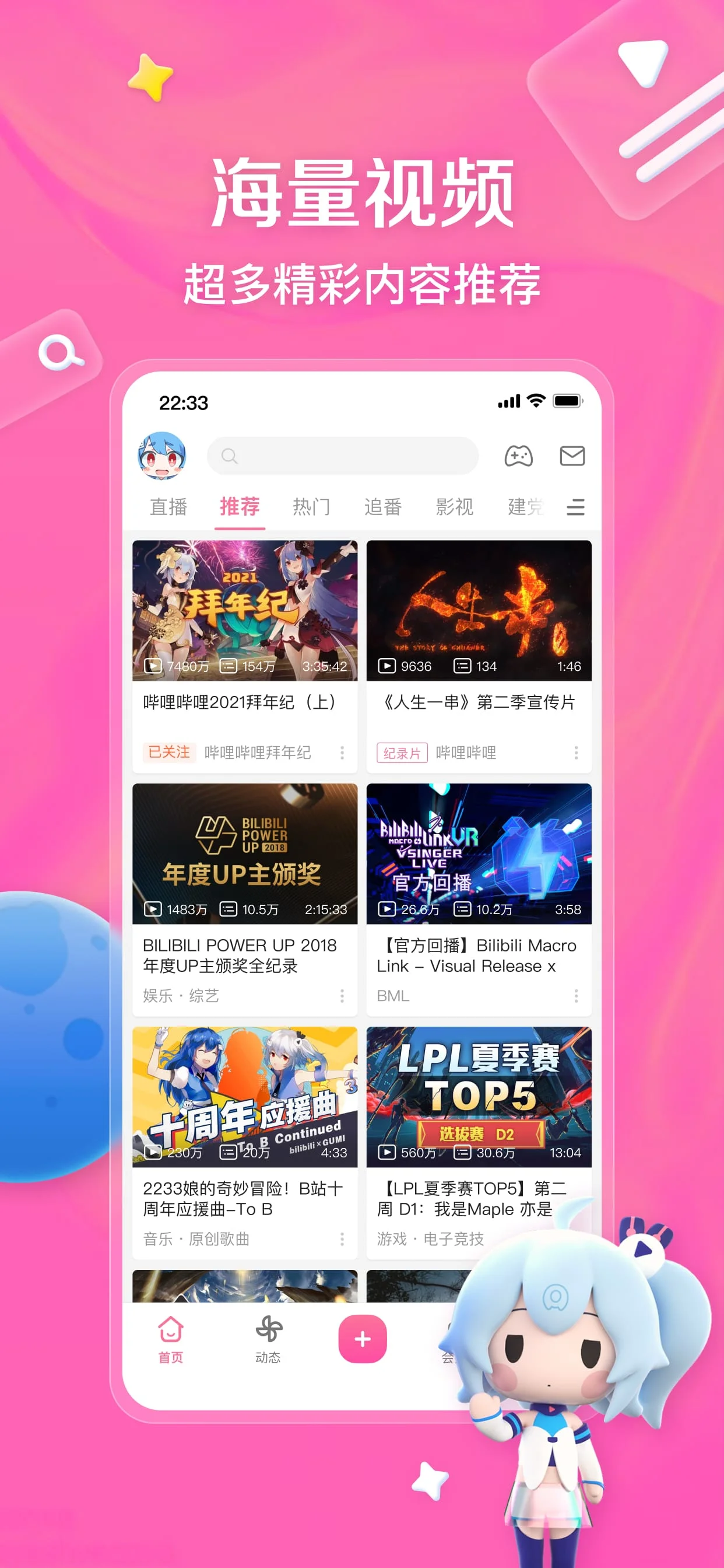724x1568 pixels.
Task: Switch to the 热门 tab
Action: tap(312, 507)
